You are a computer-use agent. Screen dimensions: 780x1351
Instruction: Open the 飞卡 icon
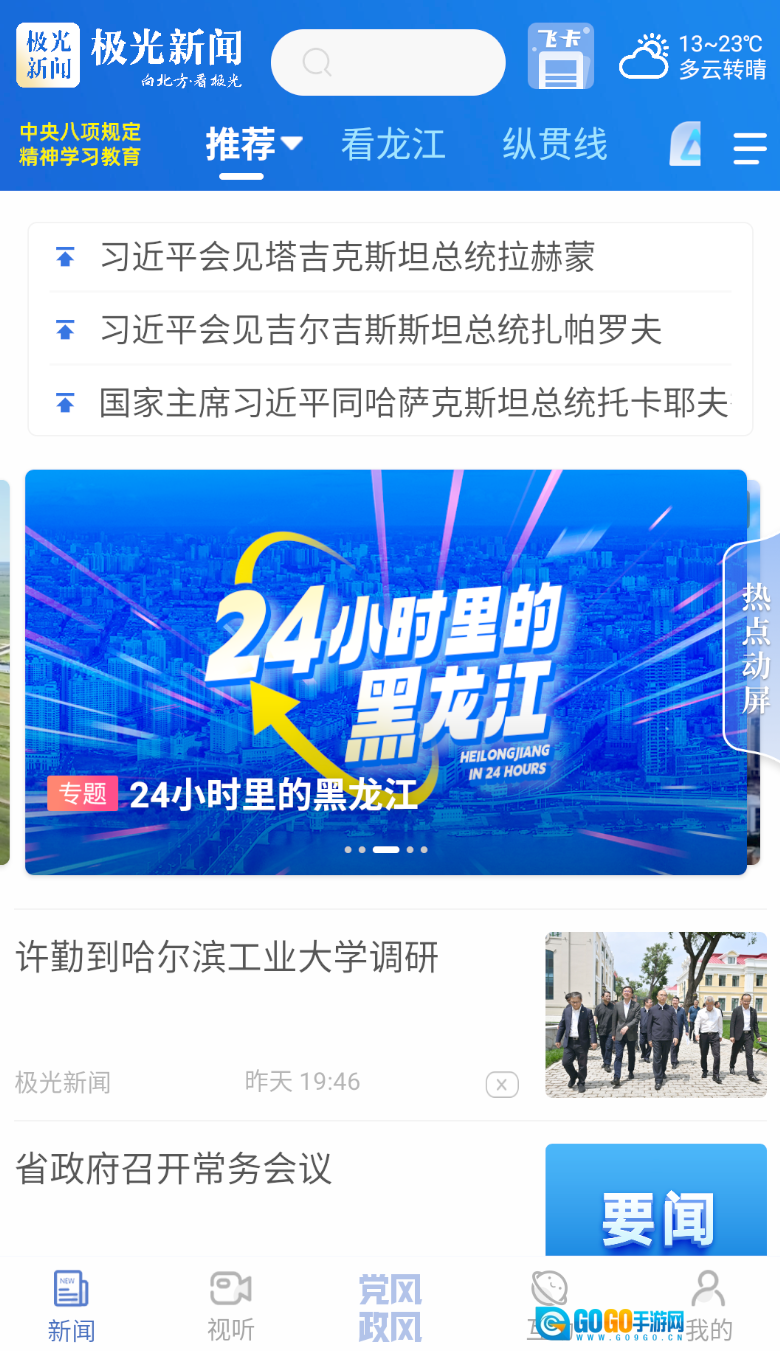(560, 57)
